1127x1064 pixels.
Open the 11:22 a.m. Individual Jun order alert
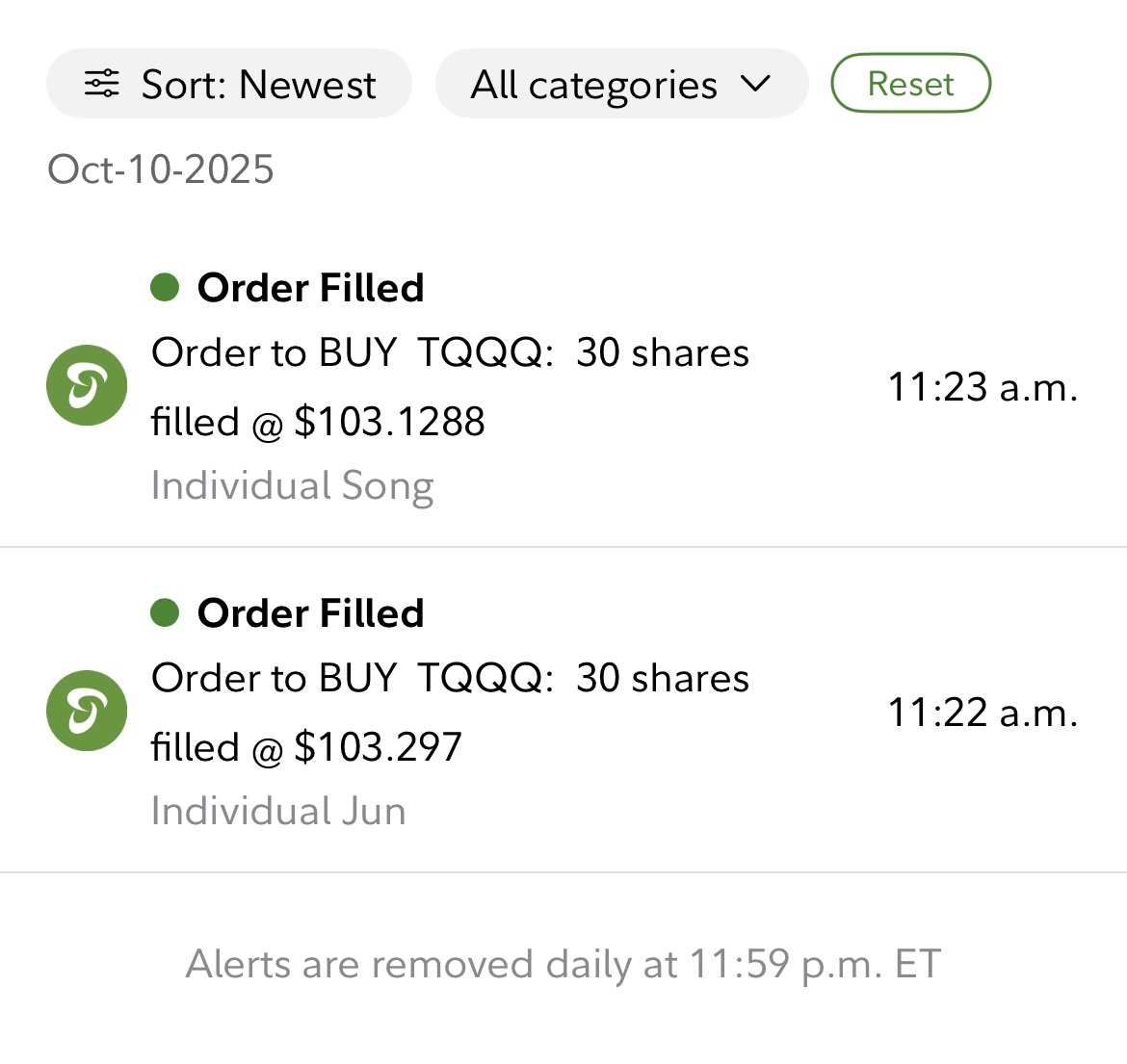point(563,713)
